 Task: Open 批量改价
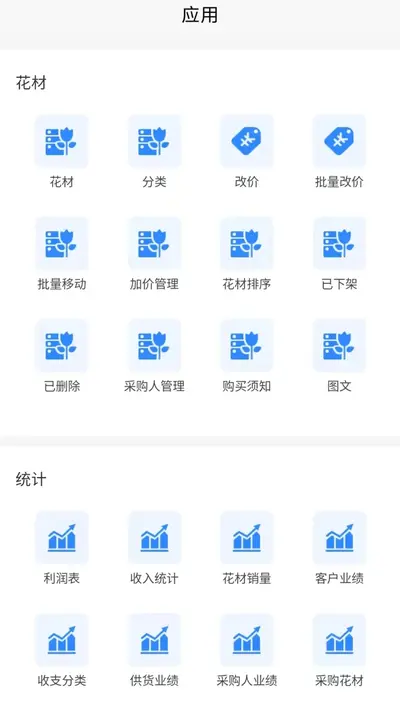click(339, 141)
